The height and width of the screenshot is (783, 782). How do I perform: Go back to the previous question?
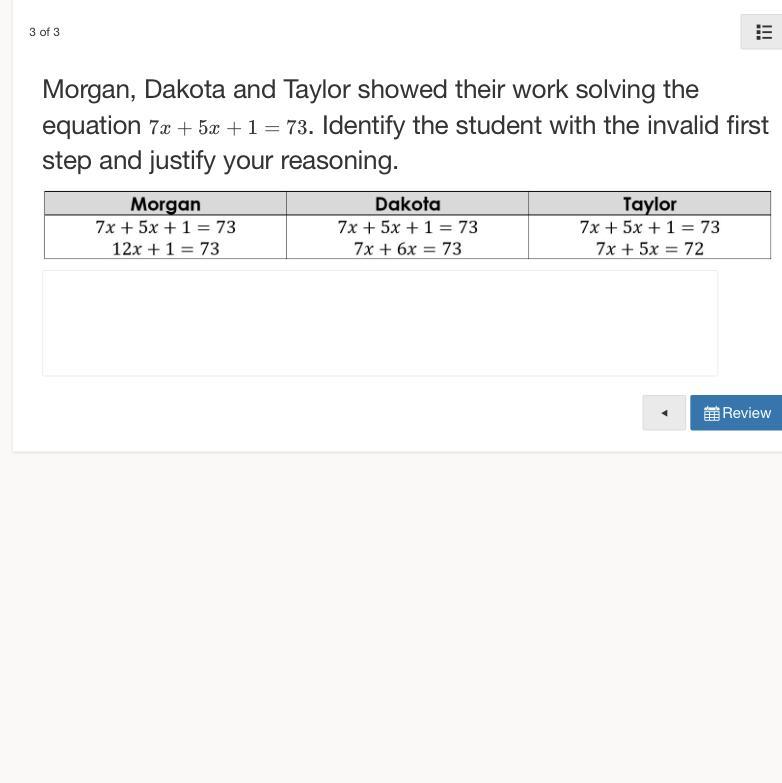pos(664,413)
